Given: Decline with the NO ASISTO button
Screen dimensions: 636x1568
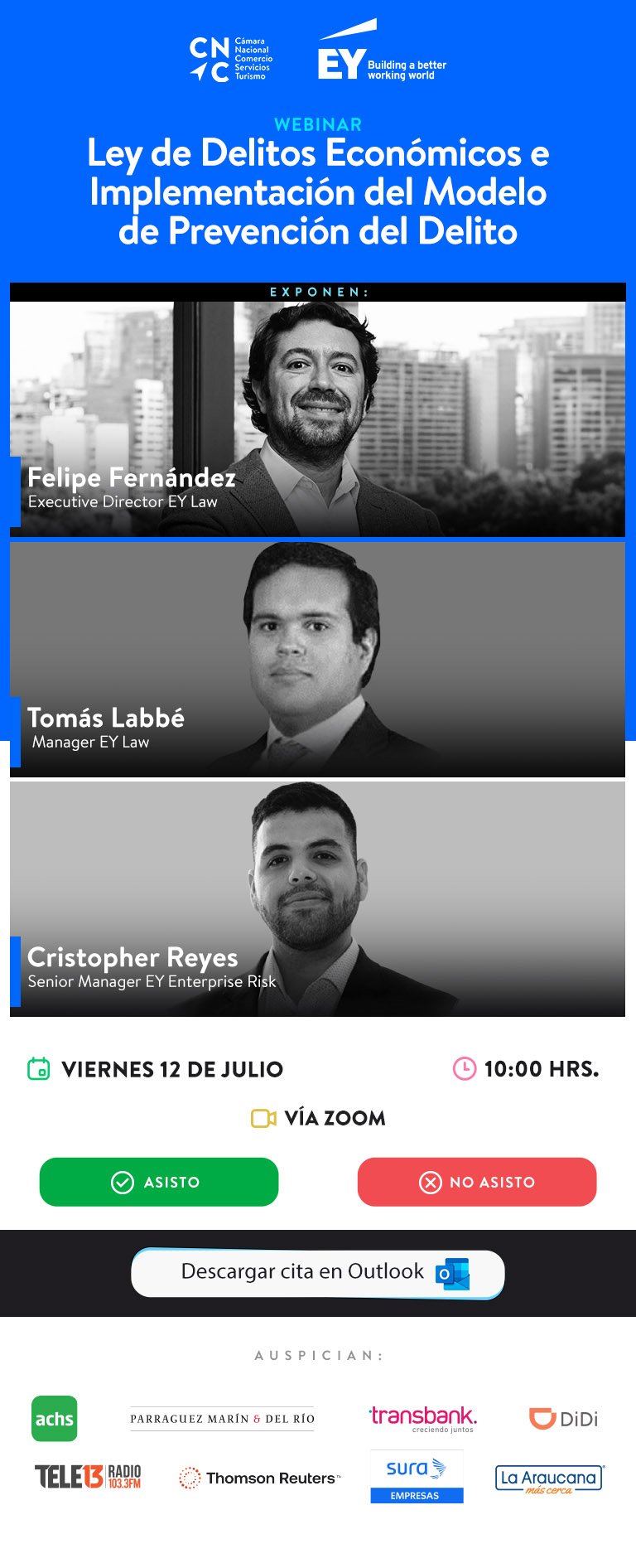Looking at the screenshot, I should 477,1182.
